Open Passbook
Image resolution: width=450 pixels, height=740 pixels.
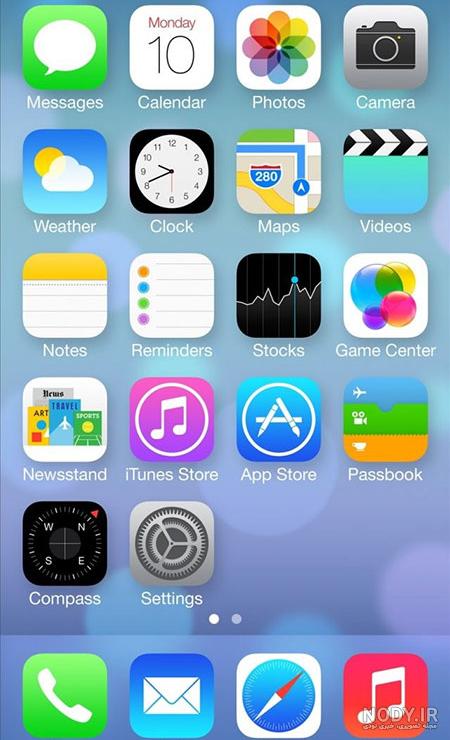(x=386, y=420)
